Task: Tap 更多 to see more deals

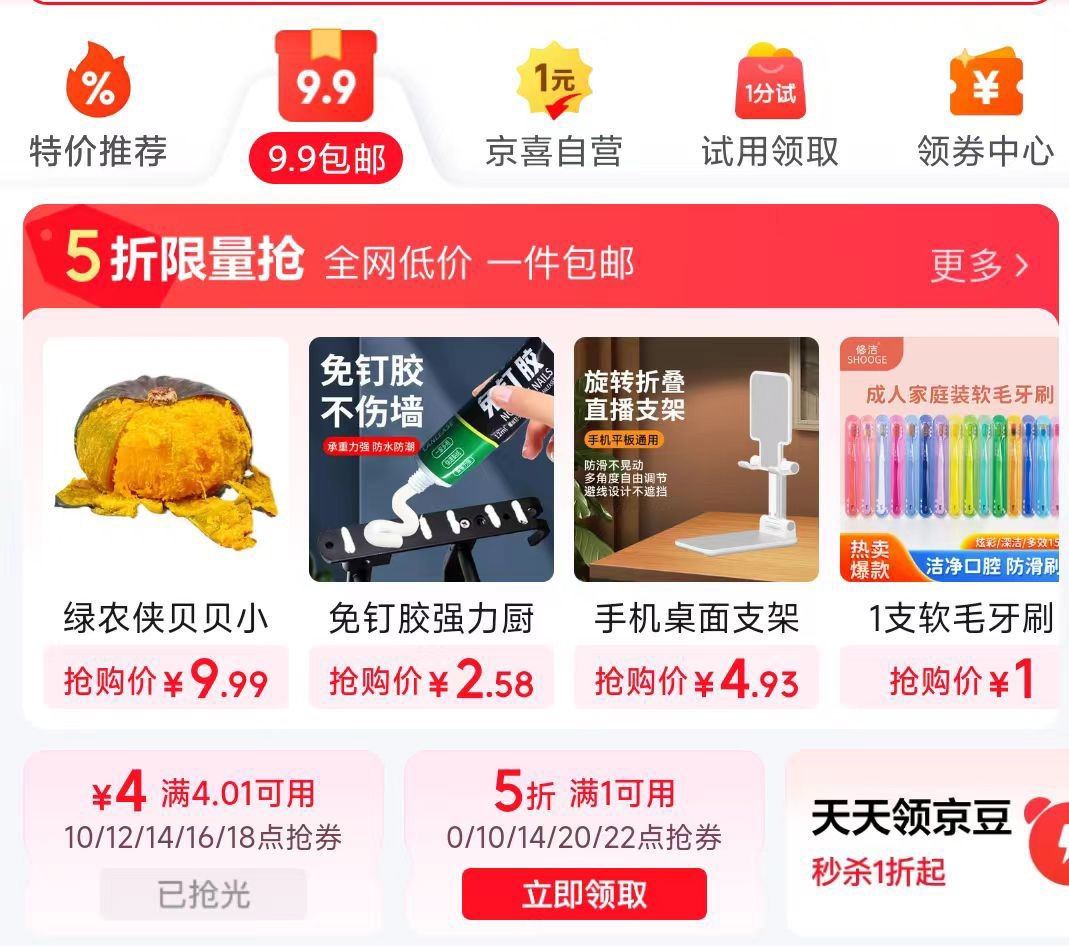Action: [x=979, y=265]
